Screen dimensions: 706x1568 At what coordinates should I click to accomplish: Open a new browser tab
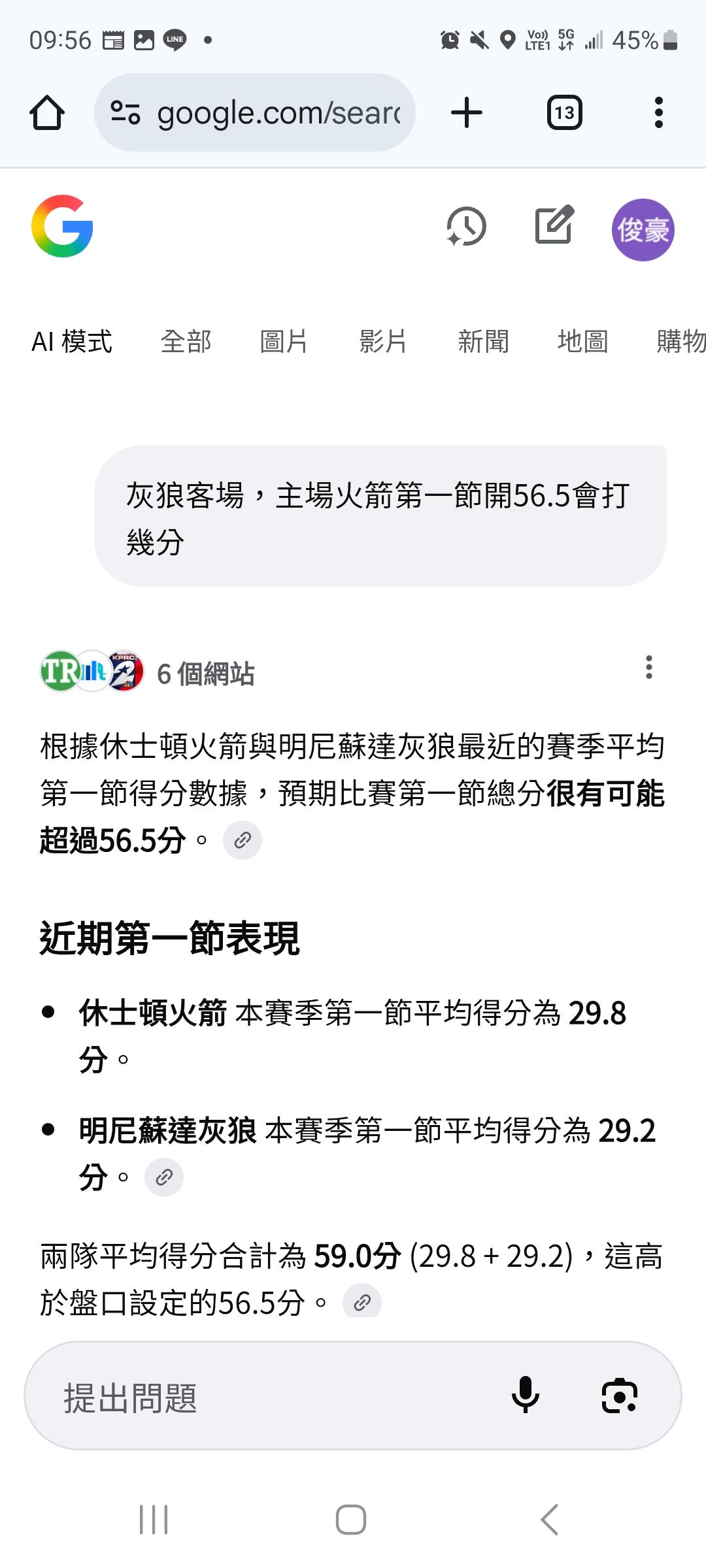pyautogui.click(x=467, y=113)
